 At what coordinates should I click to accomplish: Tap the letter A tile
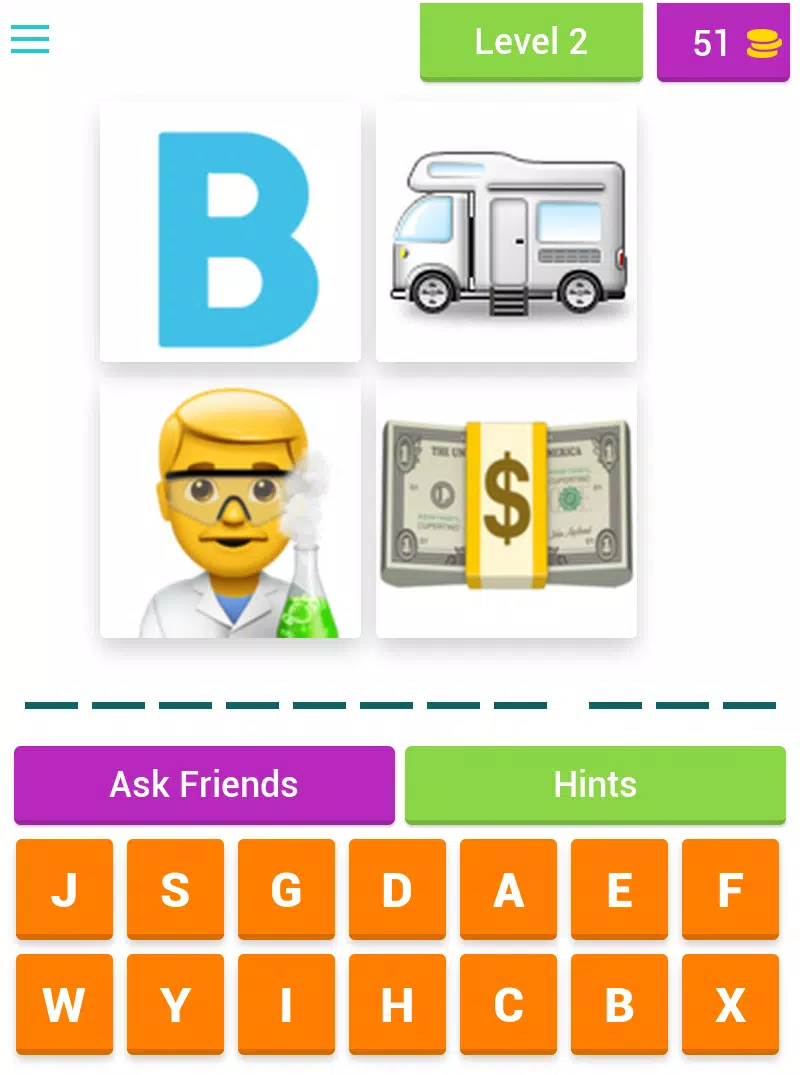[508, 889]
